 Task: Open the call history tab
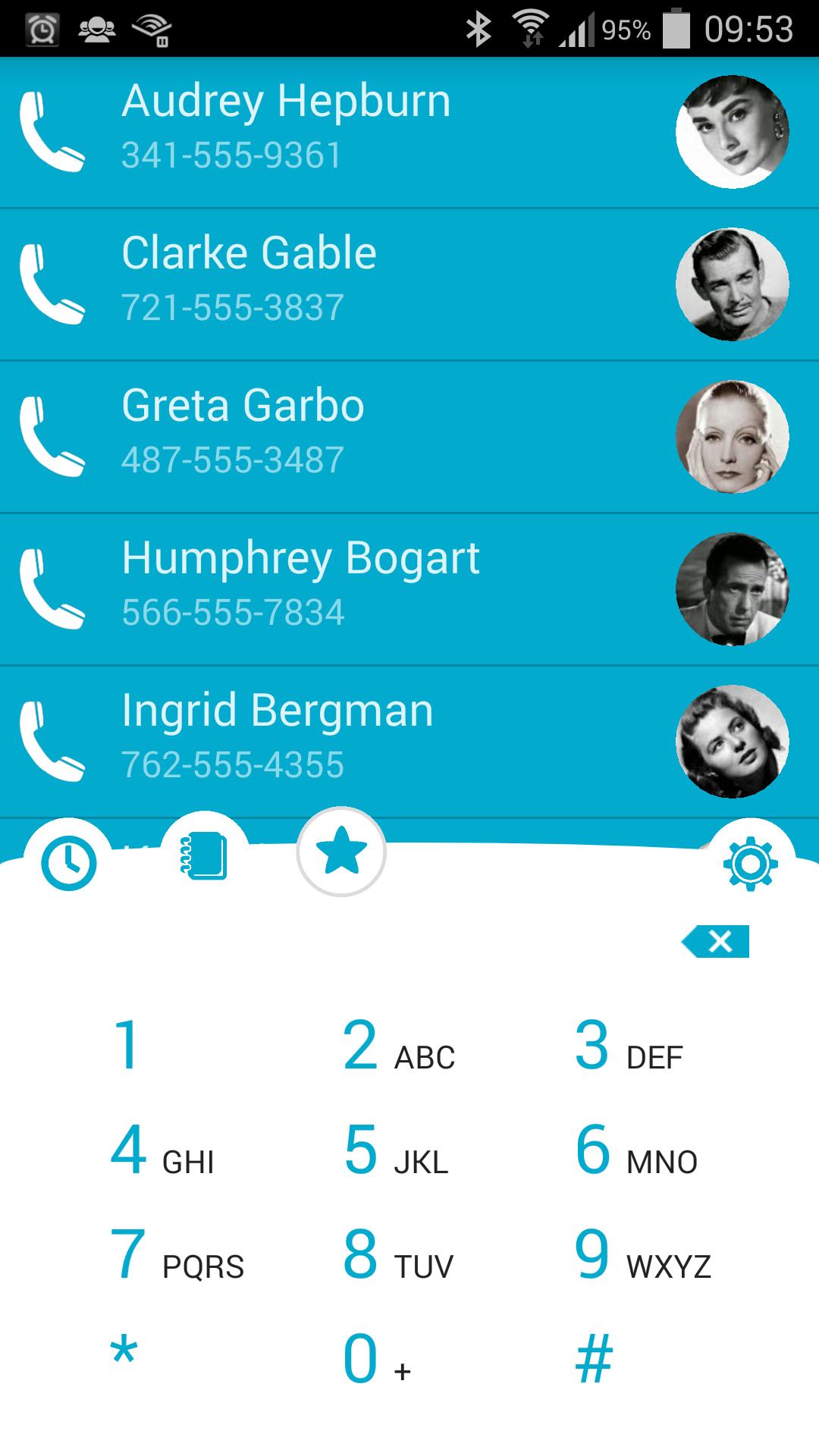67,861
